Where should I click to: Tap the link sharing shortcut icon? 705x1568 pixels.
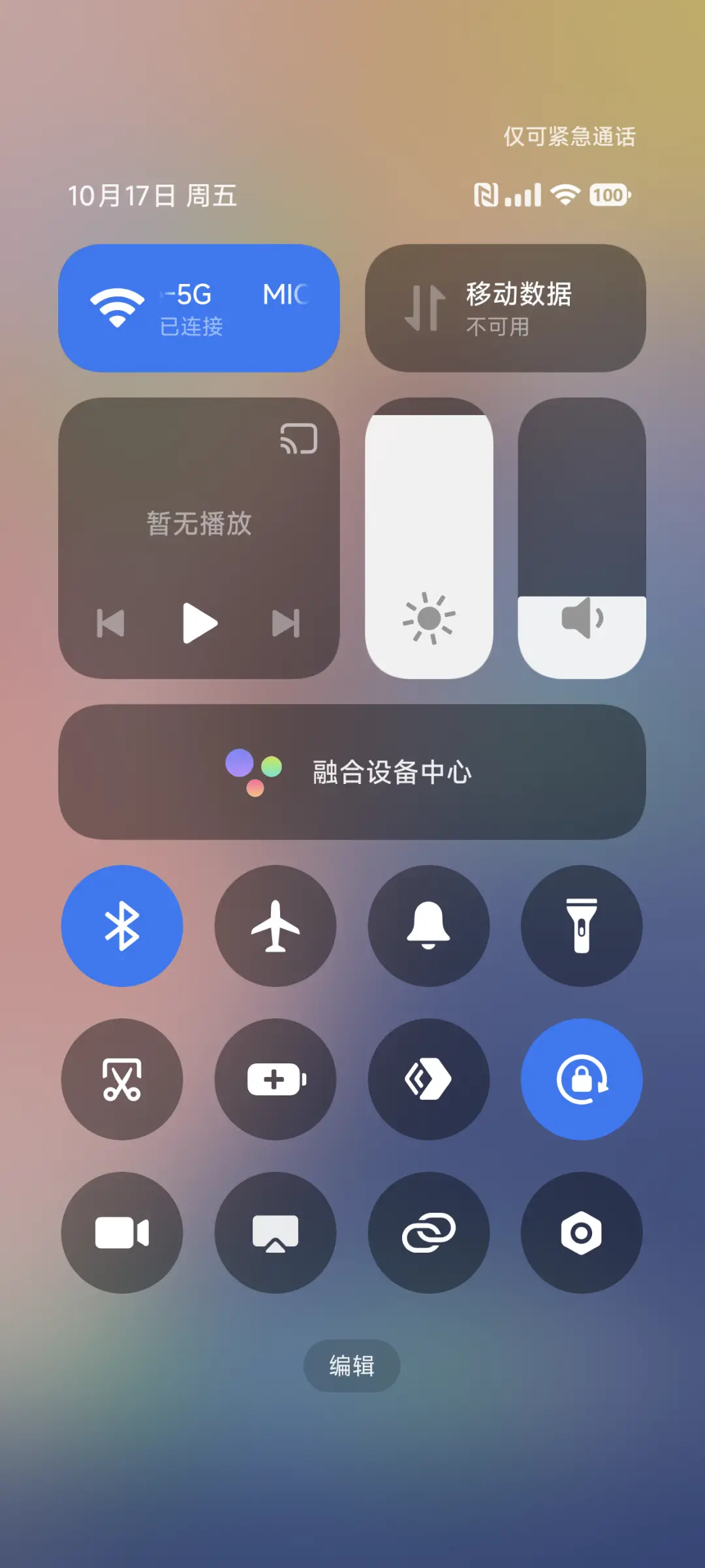tap(428, 1232)
